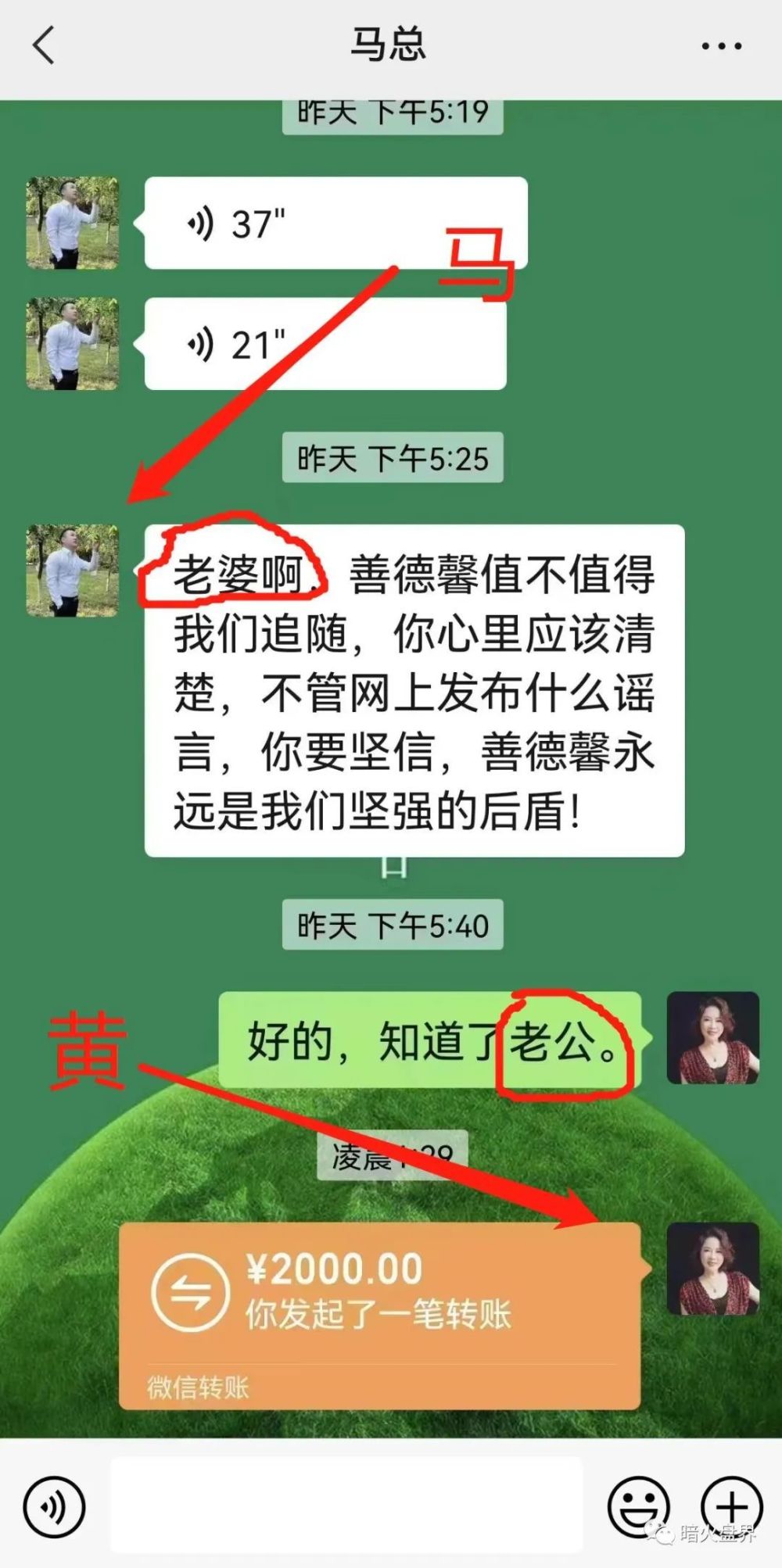Open the ¥2000.00 WeChat transfer card
The width and height of the screenshot is (782, 1568).
379,1315
